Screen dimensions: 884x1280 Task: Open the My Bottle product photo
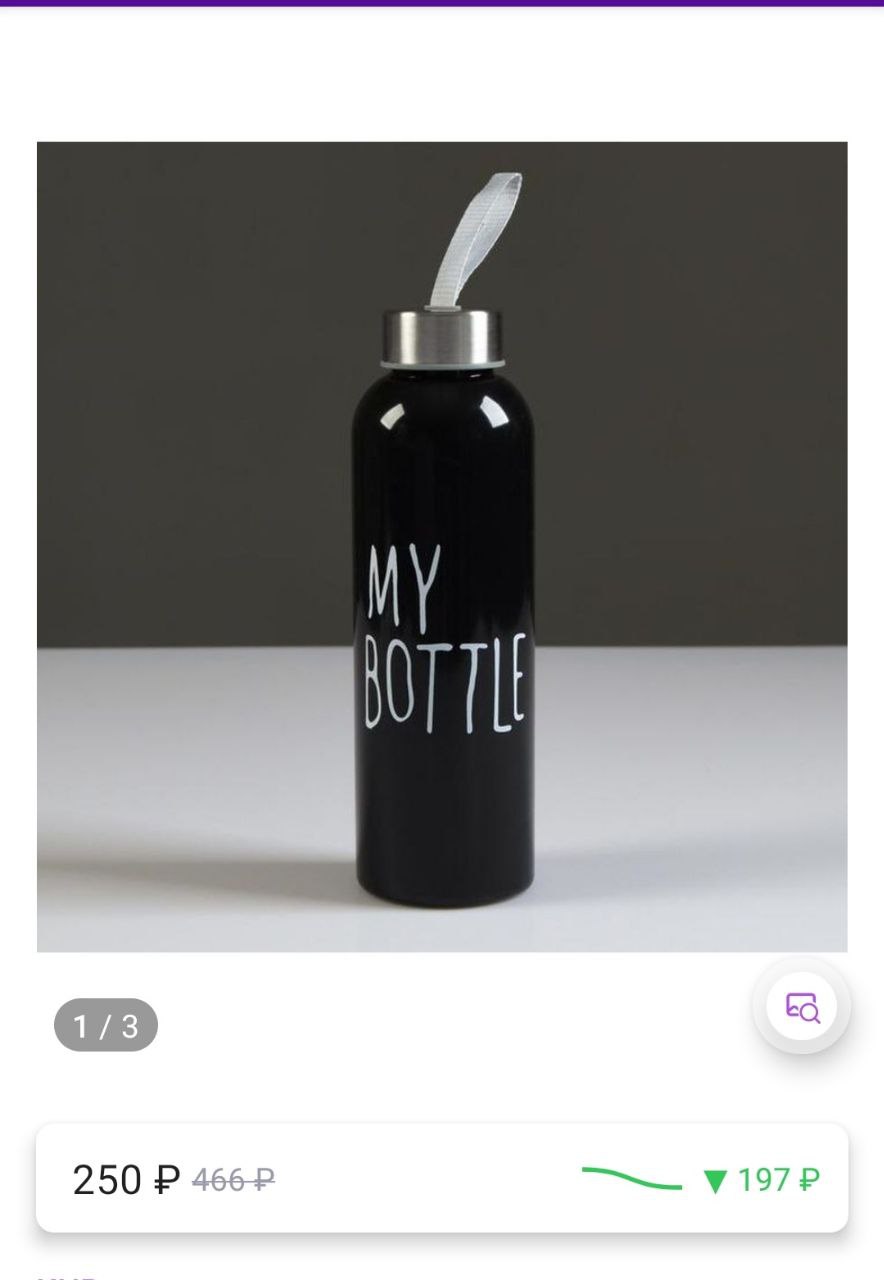pos(442,546)
